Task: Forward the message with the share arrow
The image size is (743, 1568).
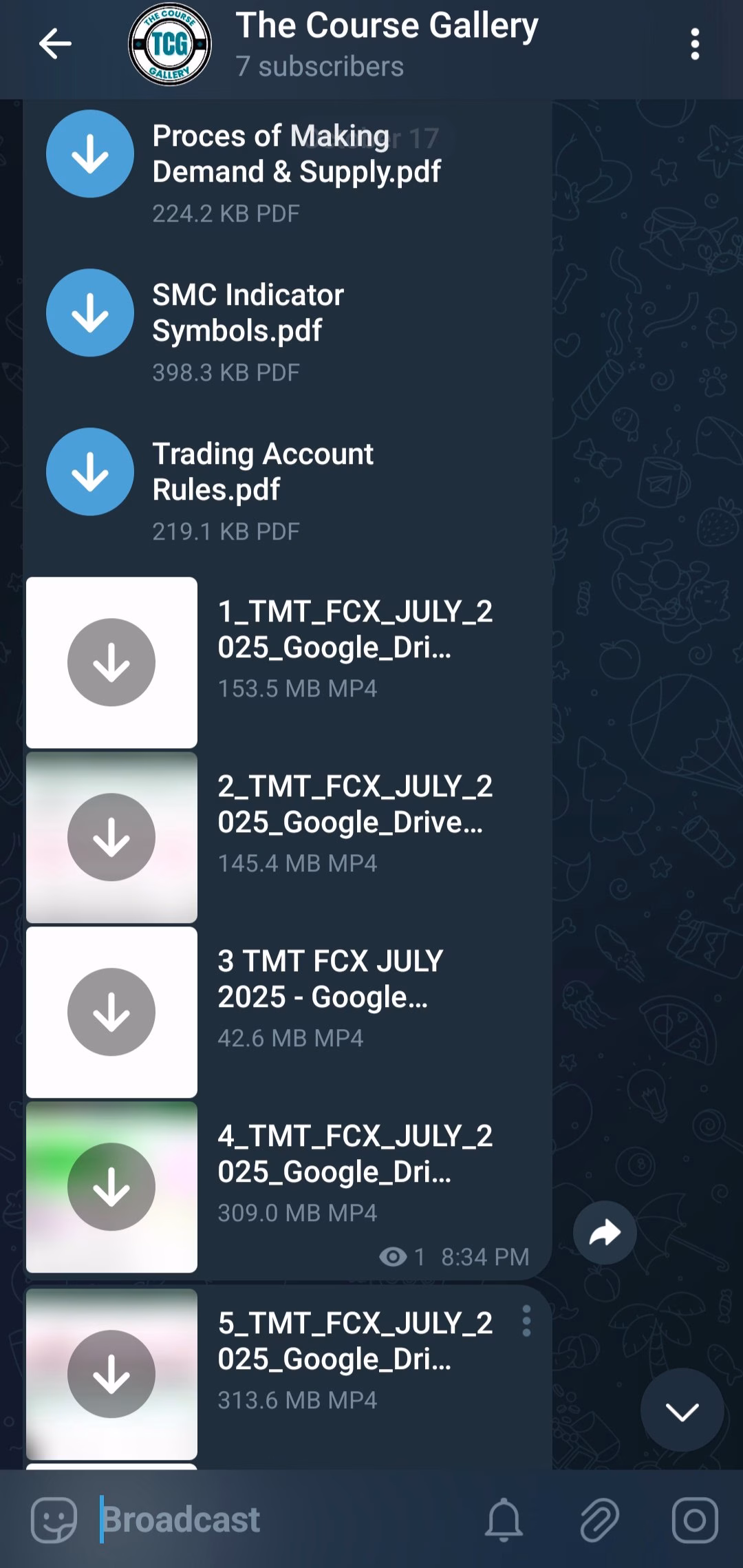Action: 605,1233
